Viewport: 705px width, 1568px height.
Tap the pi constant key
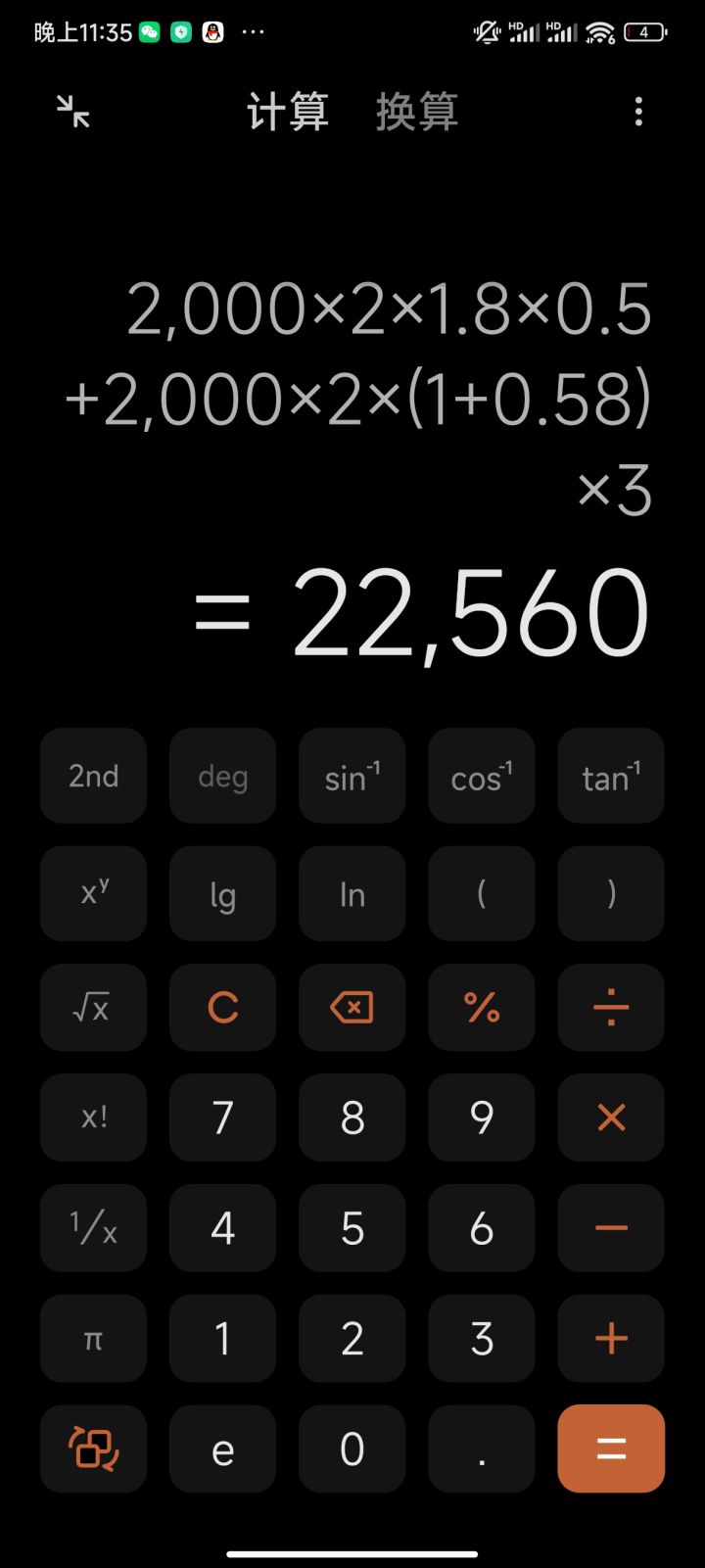point(93,1338)
